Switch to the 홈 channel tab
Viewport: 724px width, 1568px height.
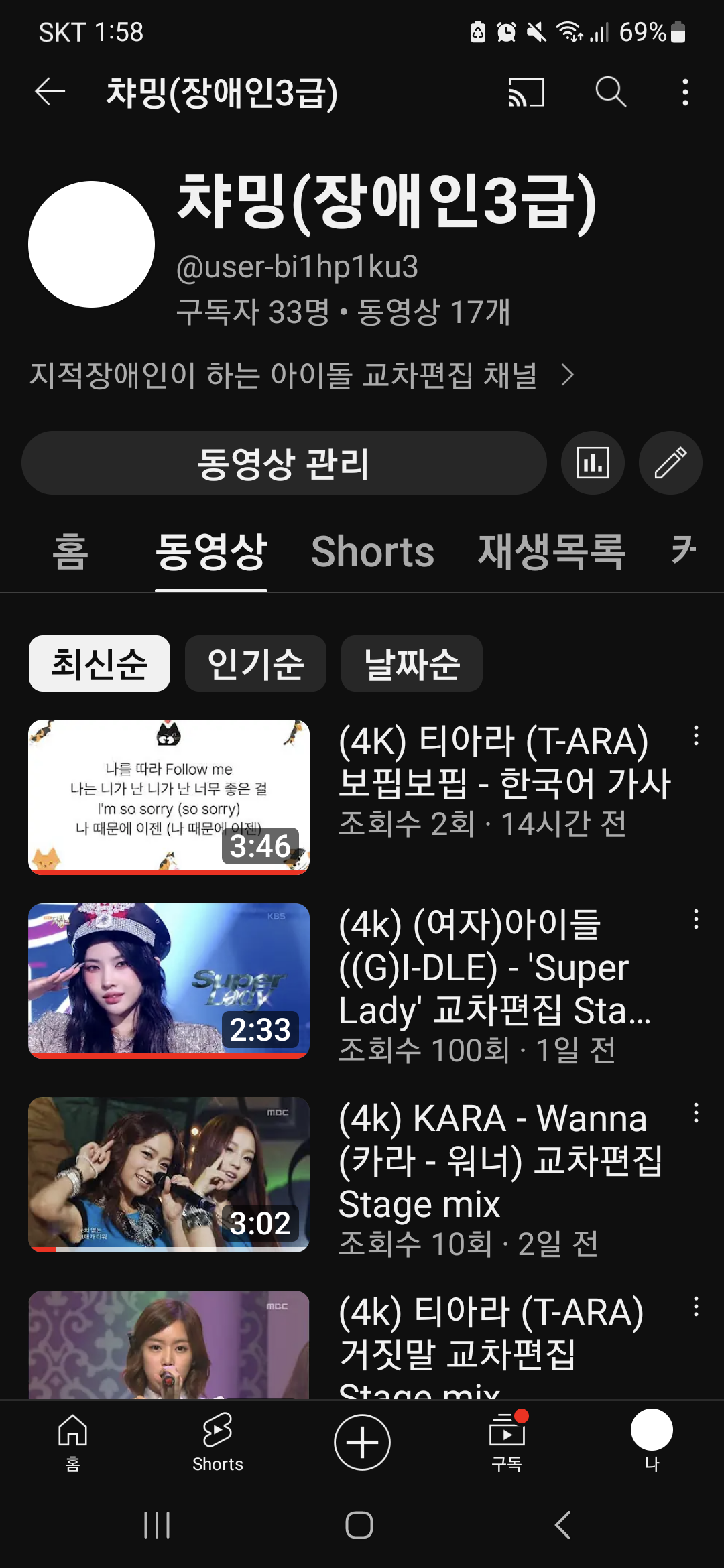[70, 552]
